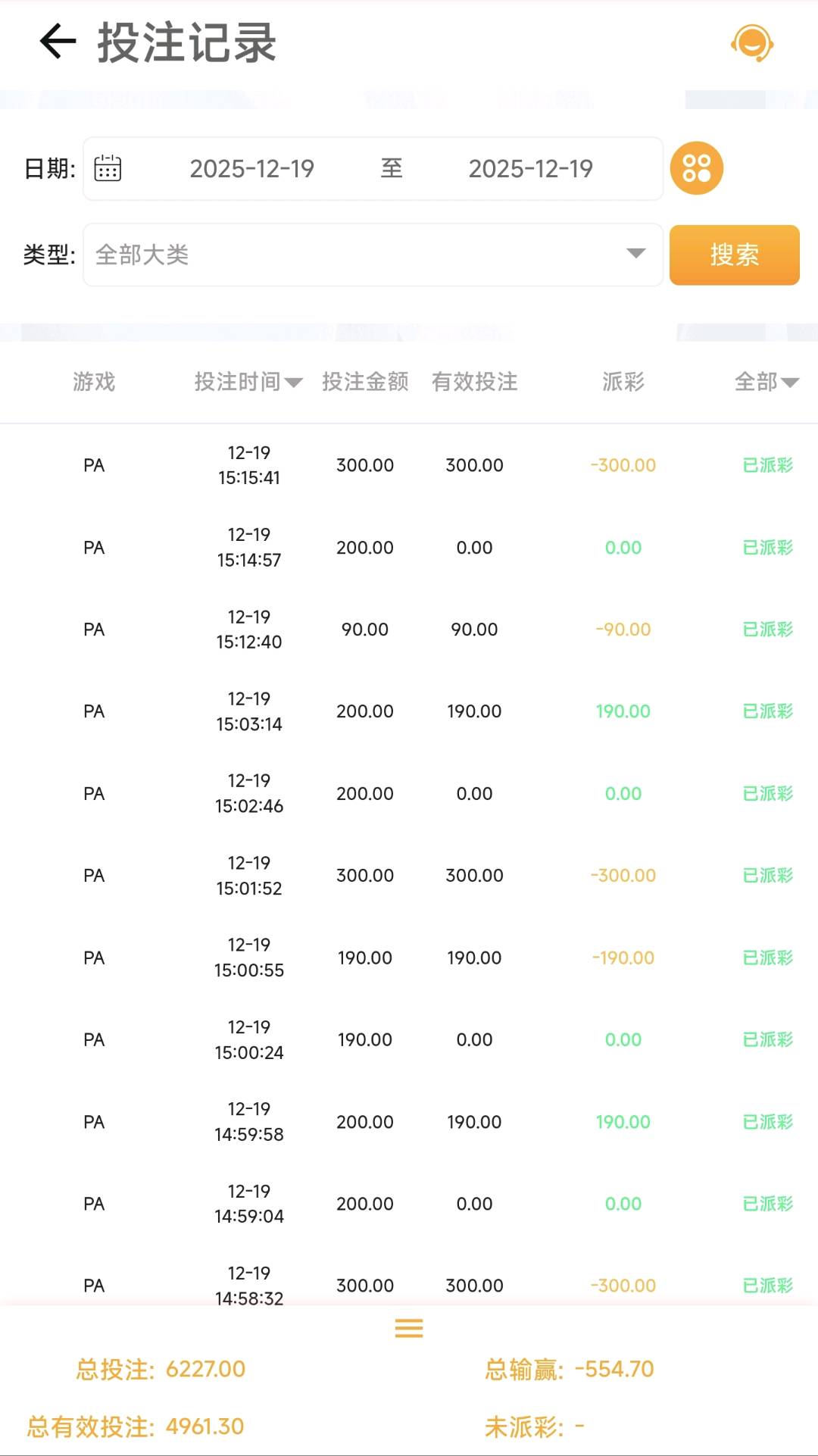Open customer service via headset icon

click(751, 43)
